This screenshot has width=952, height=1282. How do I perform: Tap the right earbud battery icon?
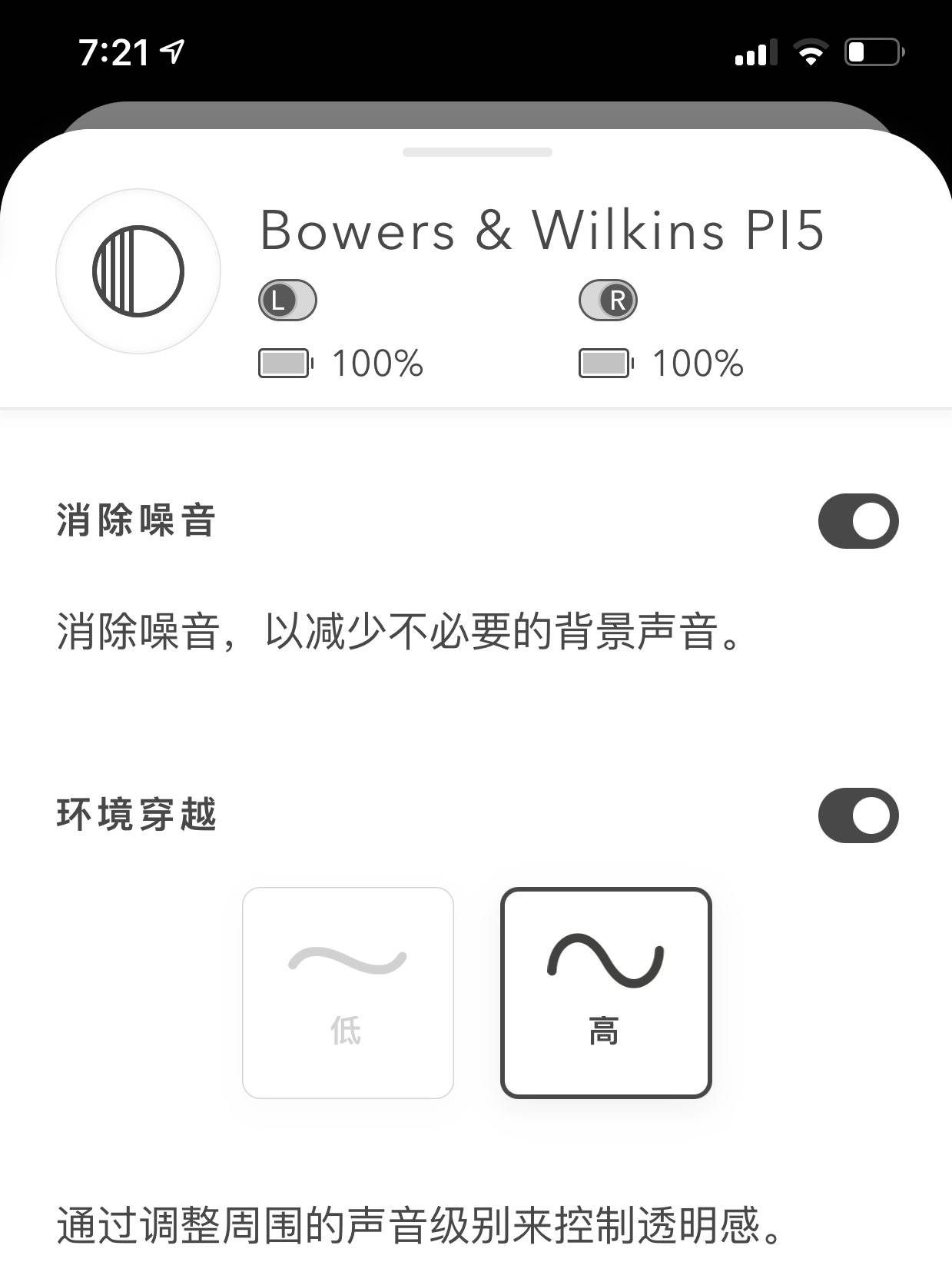[x=606, y=363]
